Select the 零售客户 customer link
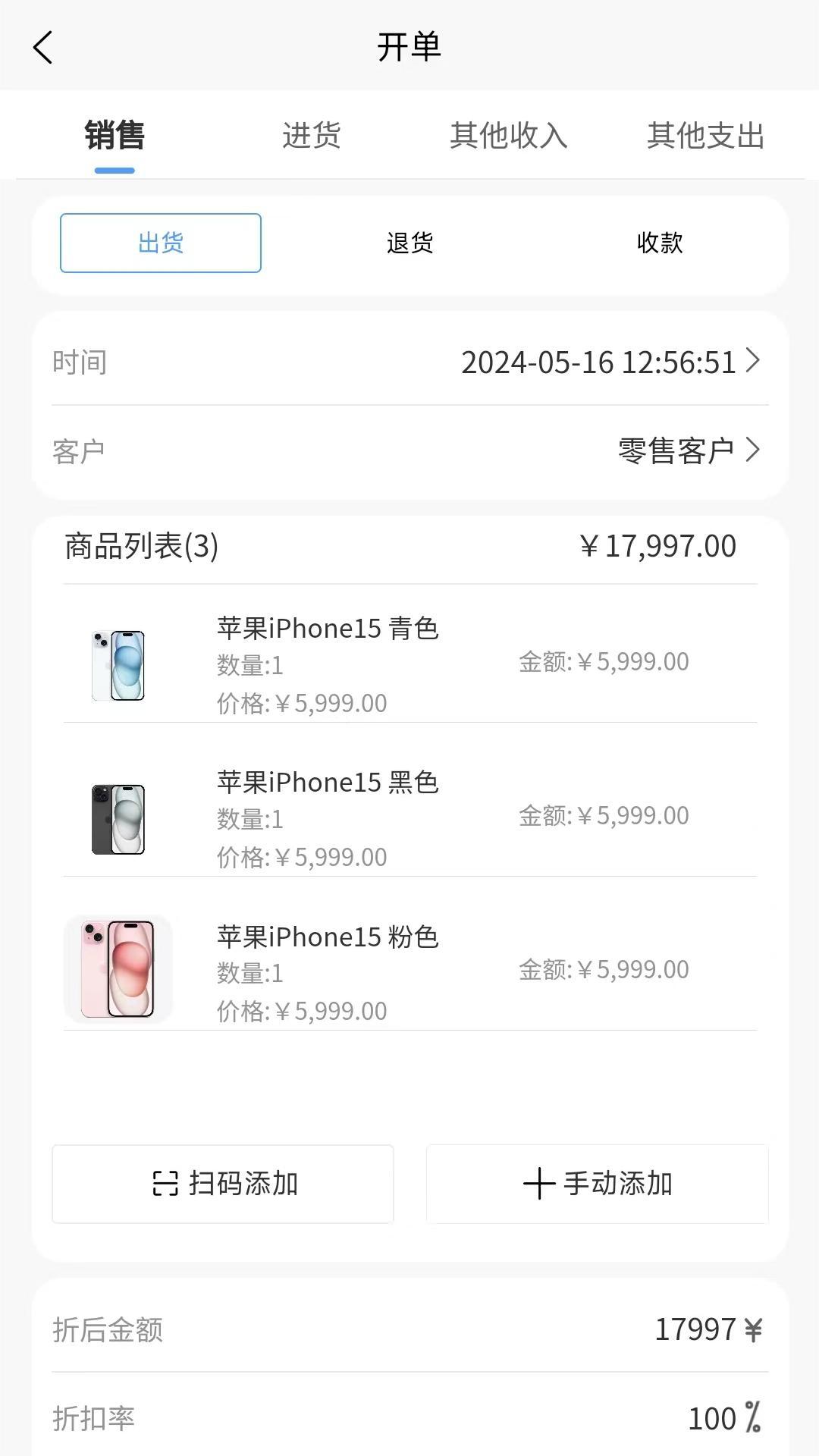Screen dimensions: 819x1456 (677, 450)
